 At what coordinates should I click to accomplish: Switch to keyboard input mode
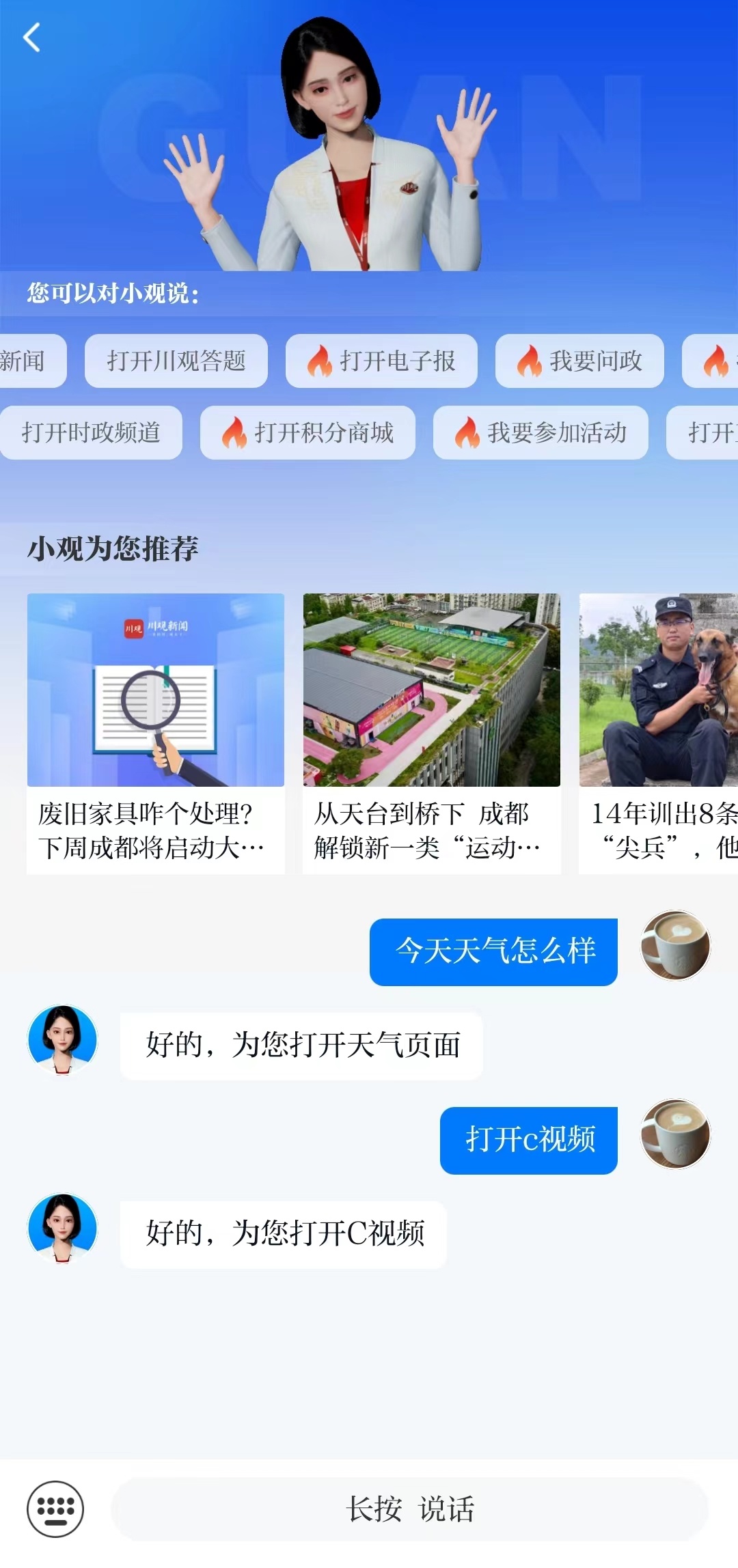coord(55,1509)
